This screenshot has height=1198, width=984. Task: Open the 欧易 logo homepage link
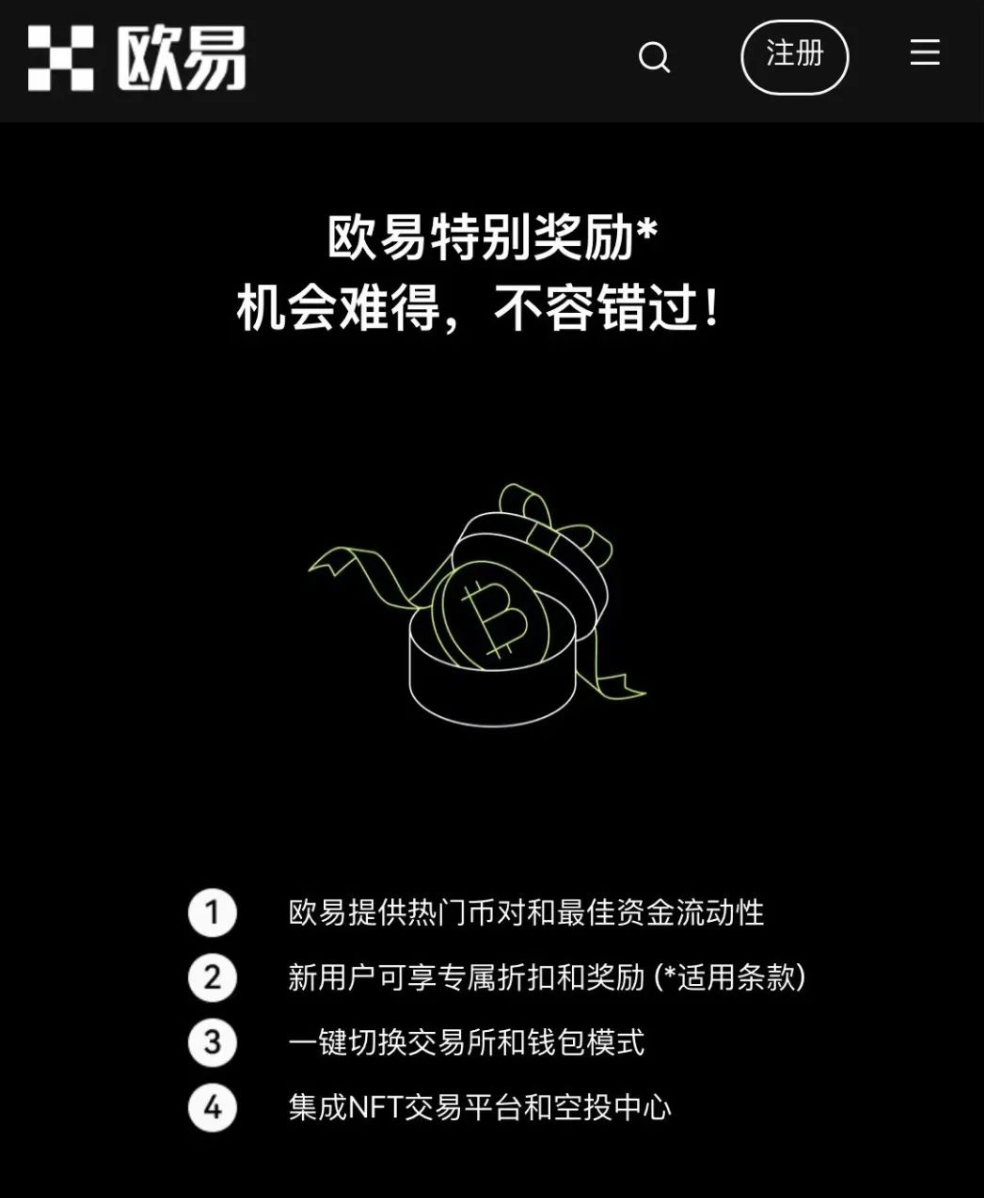137,58
